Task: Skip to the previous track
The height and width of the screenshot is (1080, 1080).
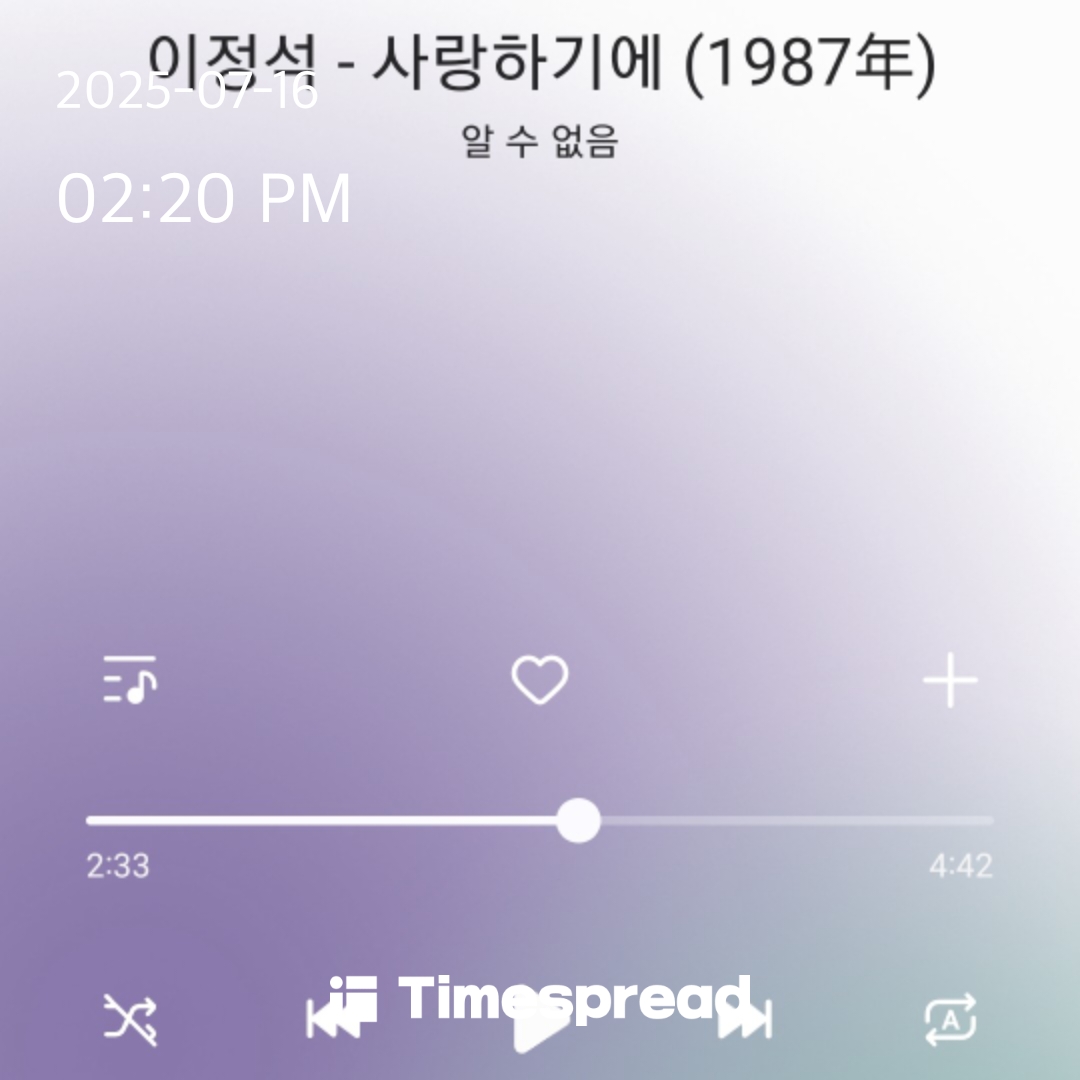Action: (335, 1021)
